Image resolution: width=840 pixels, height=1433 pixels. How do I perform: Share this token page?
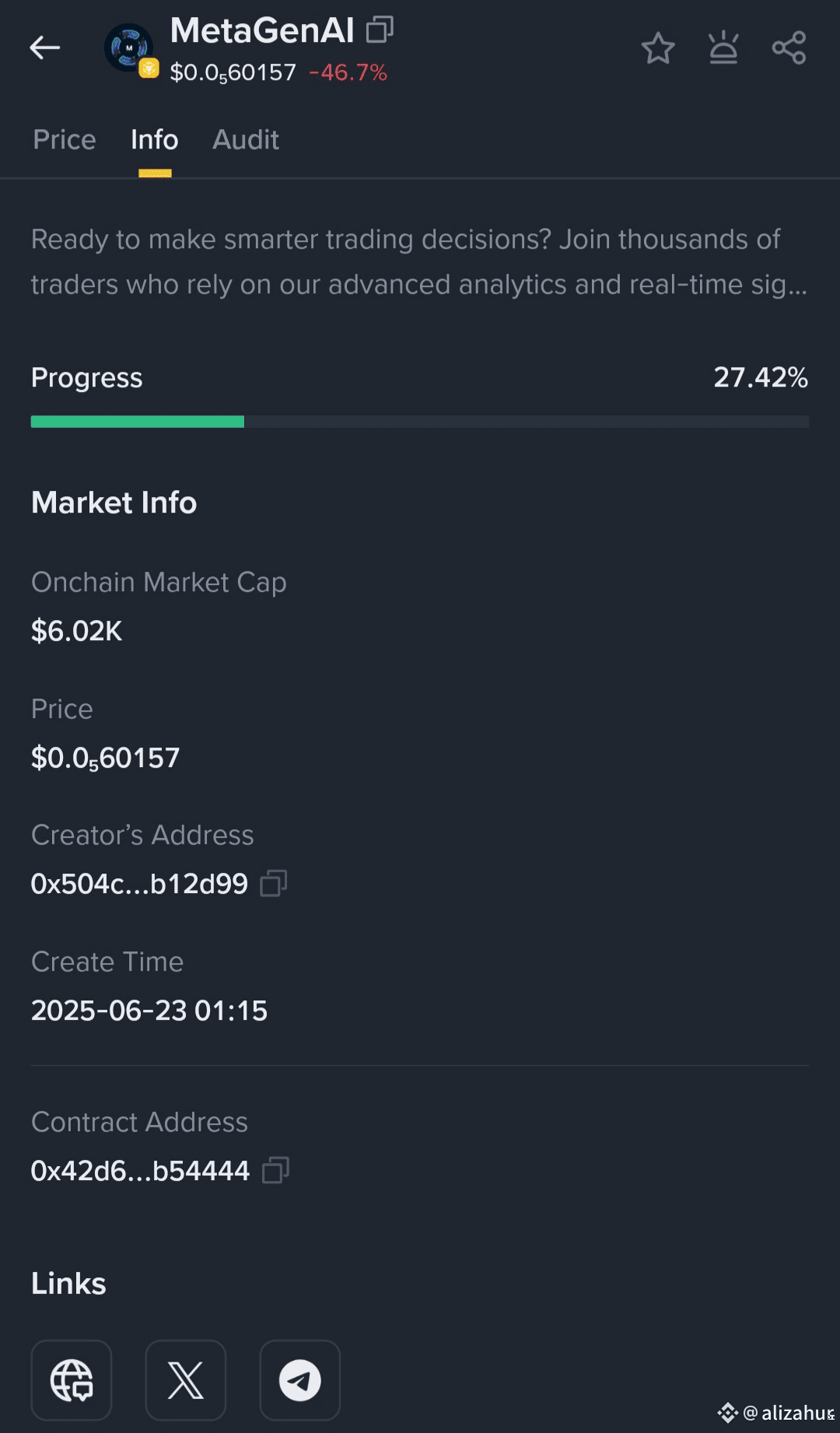click(789, 48)
